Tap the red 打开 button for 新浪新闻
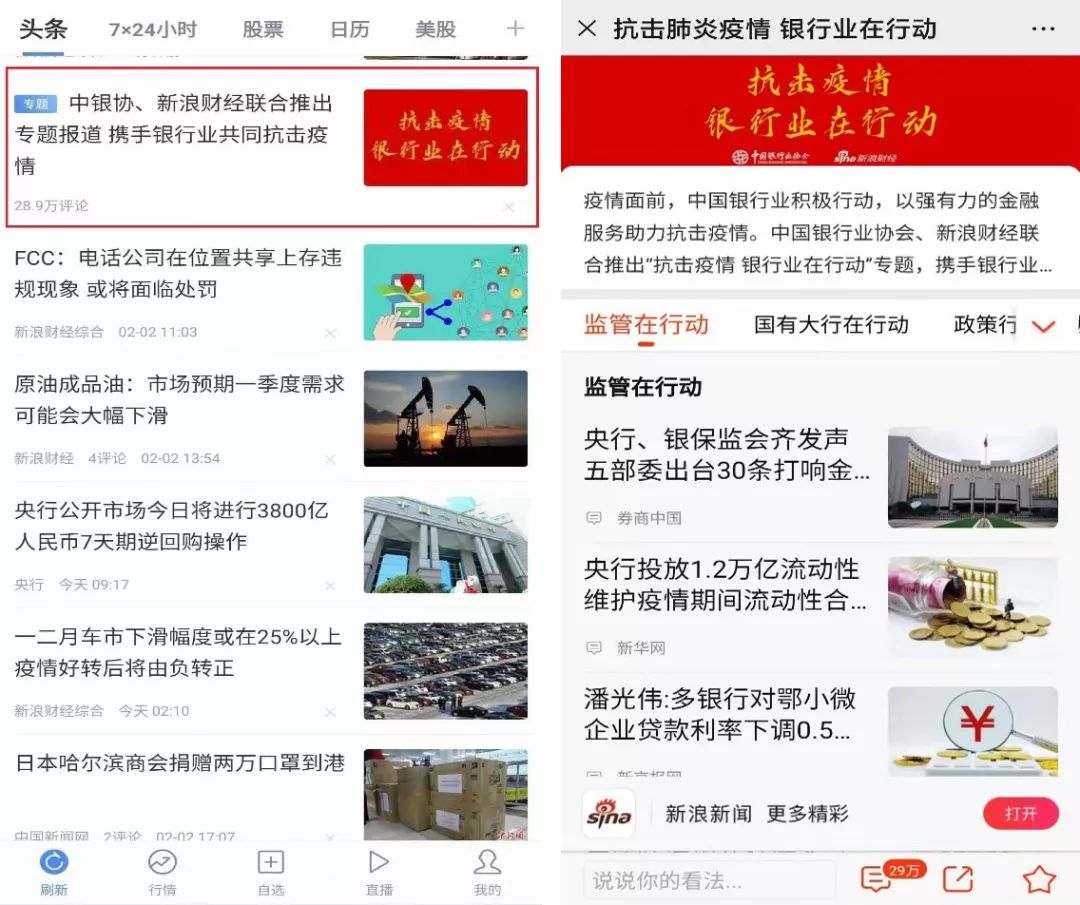Screen dimensions: 1080x905 tap(1020, 813)
